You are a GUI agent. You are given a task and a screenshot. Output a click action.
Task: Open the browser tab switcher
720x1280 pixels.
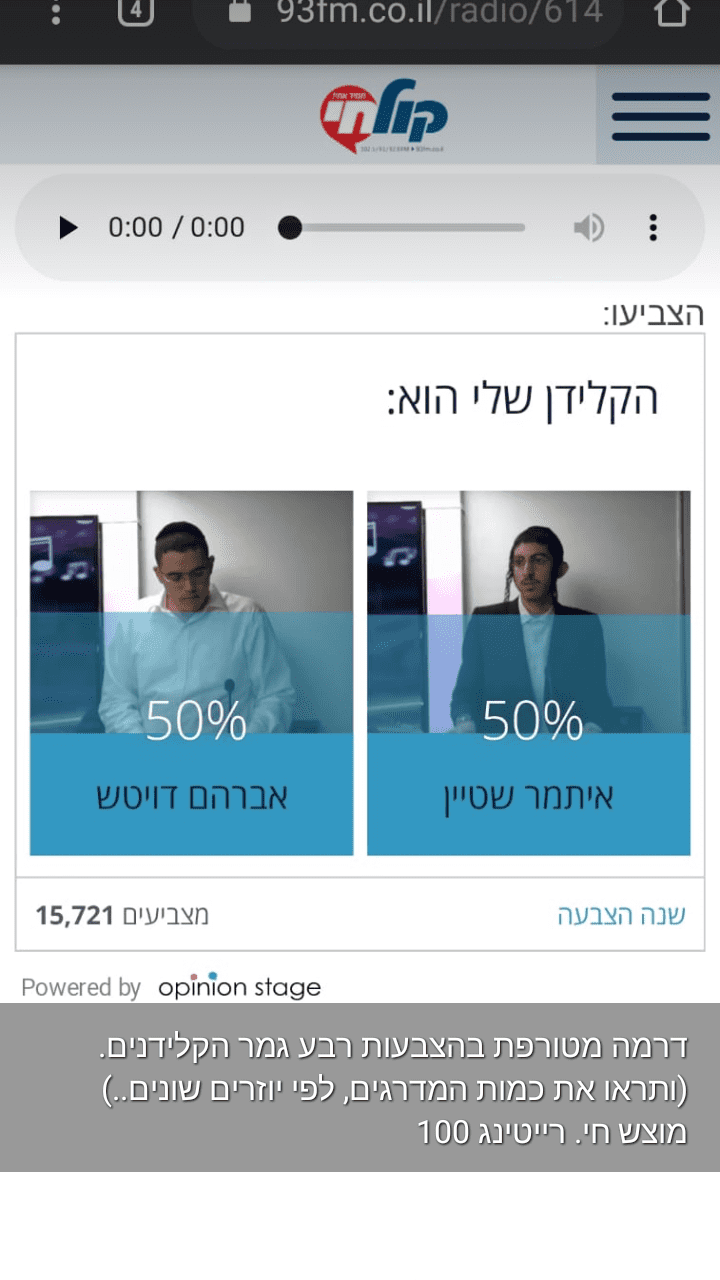point(135,12)
